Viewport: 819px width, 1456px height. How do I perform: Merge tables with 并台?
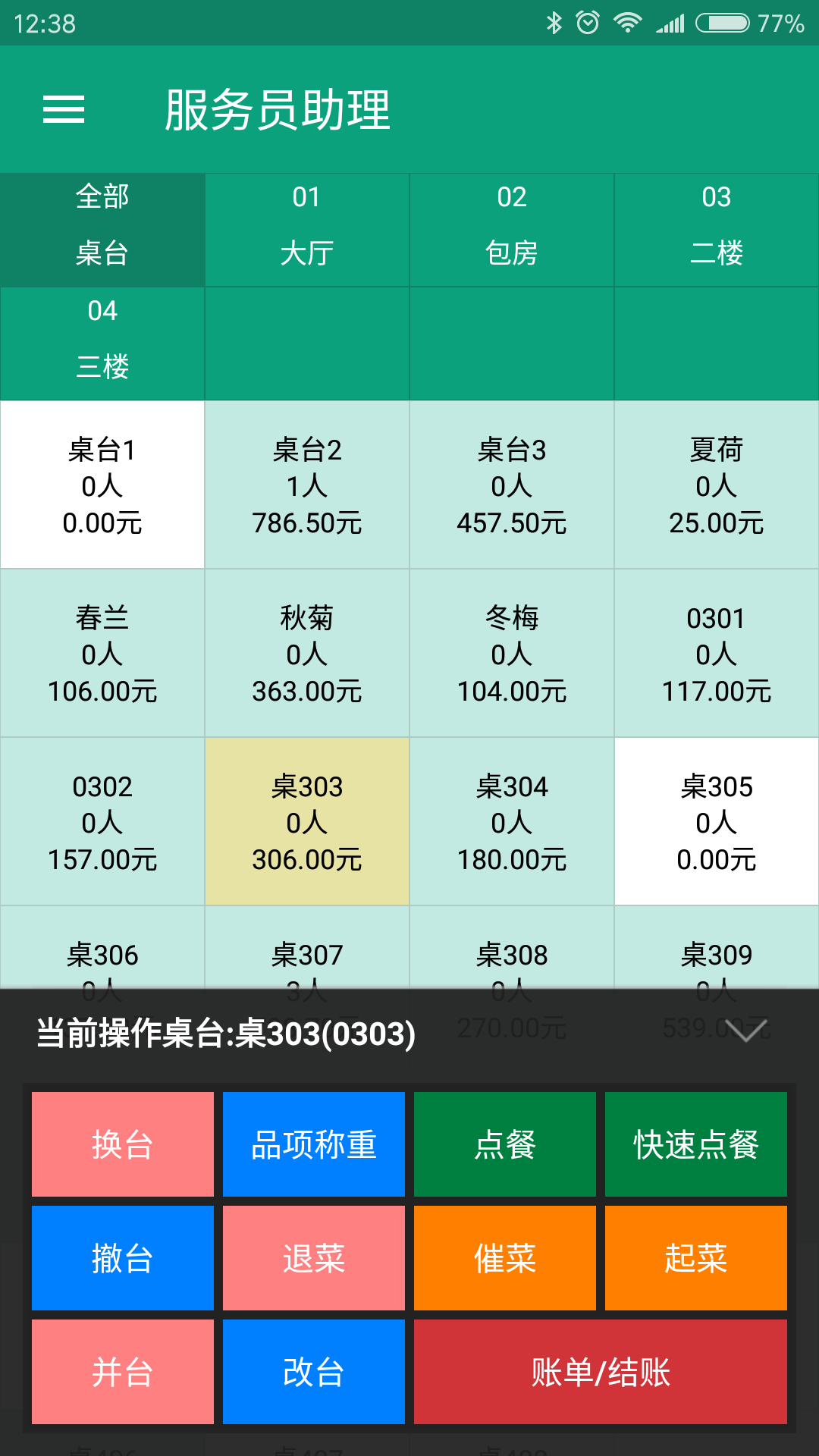point(123,1372)
